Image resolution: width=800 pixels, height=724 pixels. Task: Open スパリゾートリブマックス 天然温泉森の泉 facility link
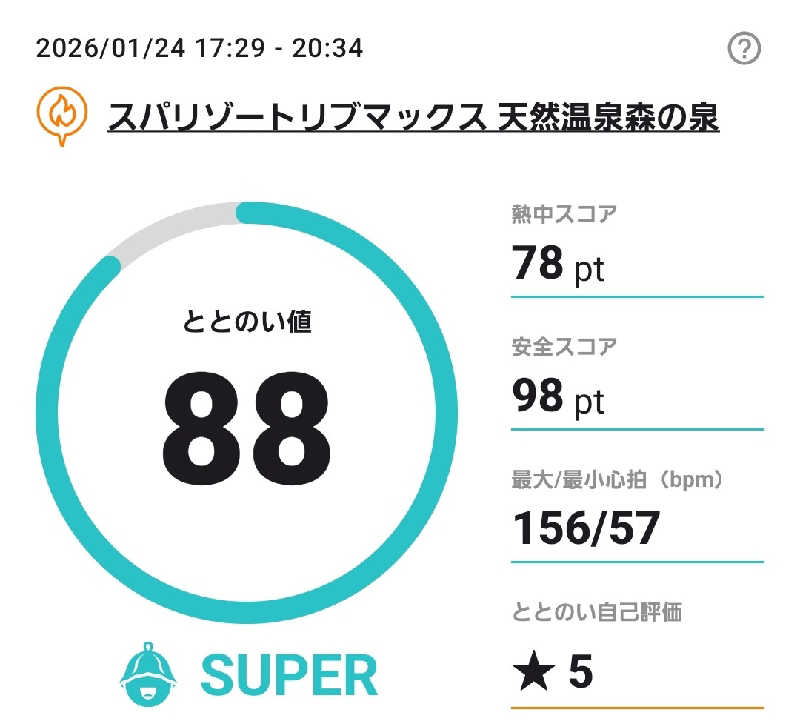[412, 116]
